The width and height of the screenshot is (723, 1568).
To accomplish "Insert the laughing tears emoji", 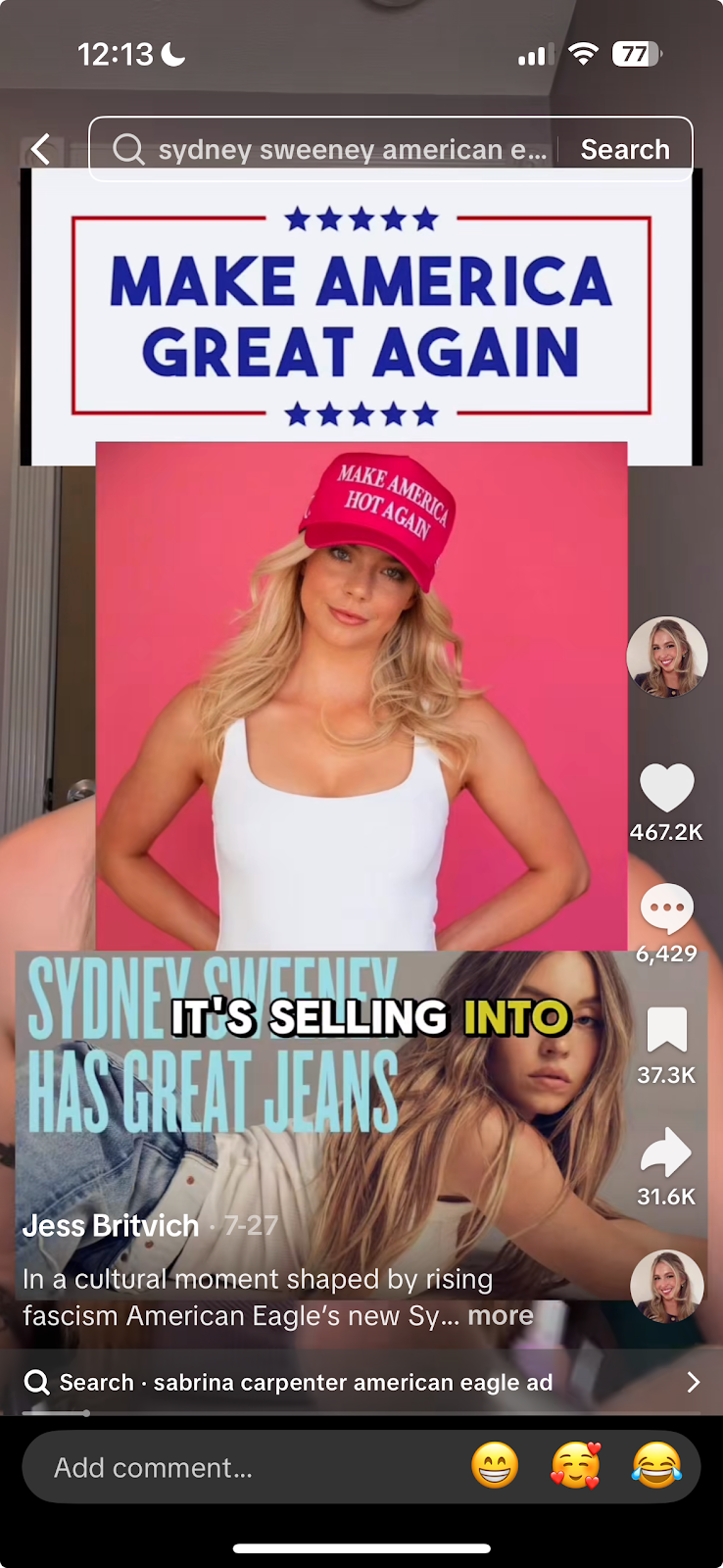I will pyautogui.click(x=656, y=1467).
